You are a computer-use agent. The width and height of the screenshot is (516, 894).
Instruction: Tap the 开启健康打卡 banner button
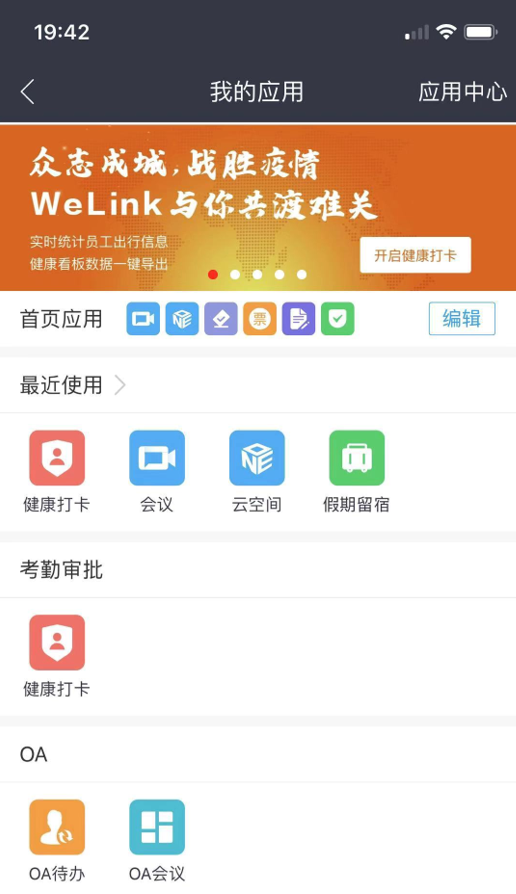tap(415, 255)
